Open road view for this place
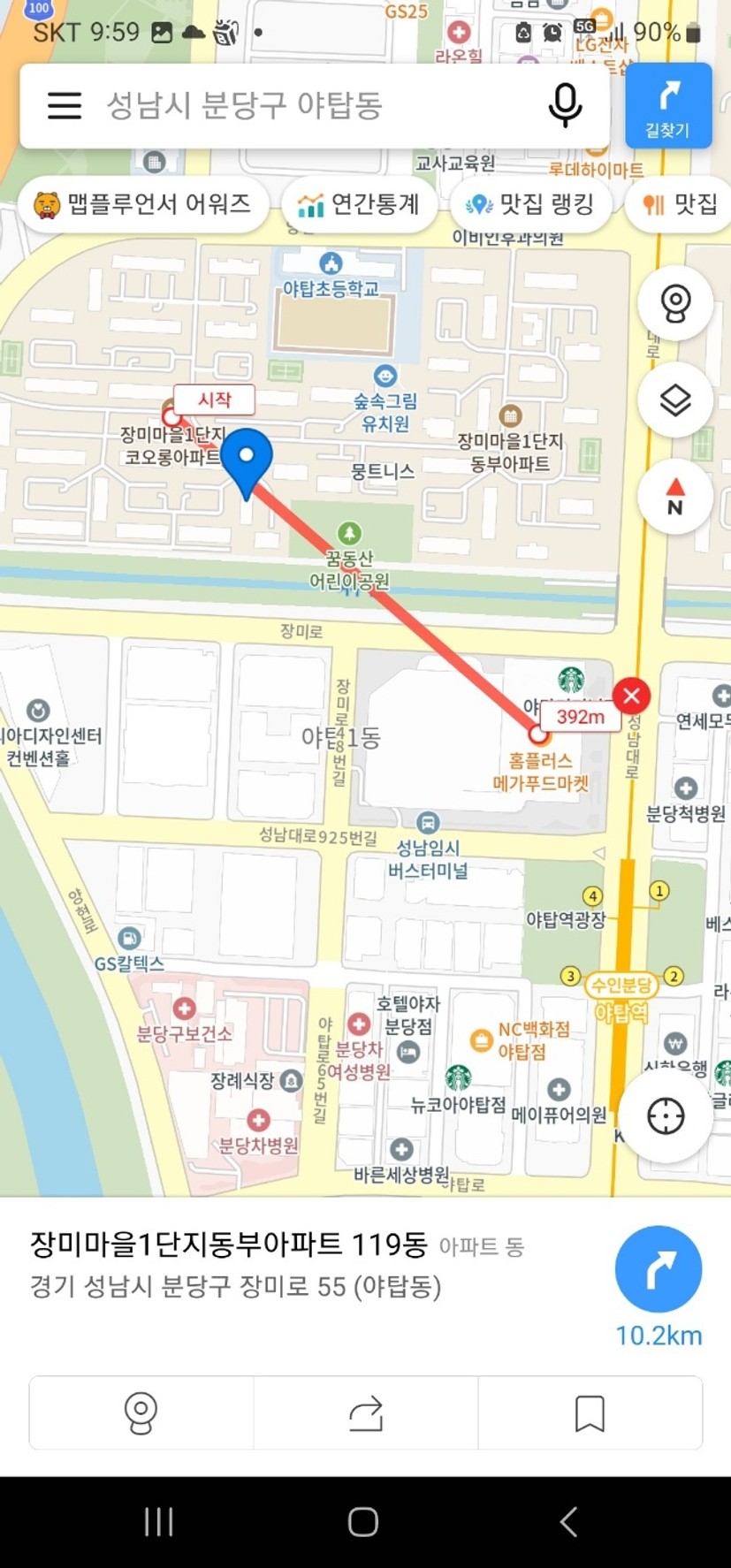The image size is (731, 1568). [x=141, y=1412]
